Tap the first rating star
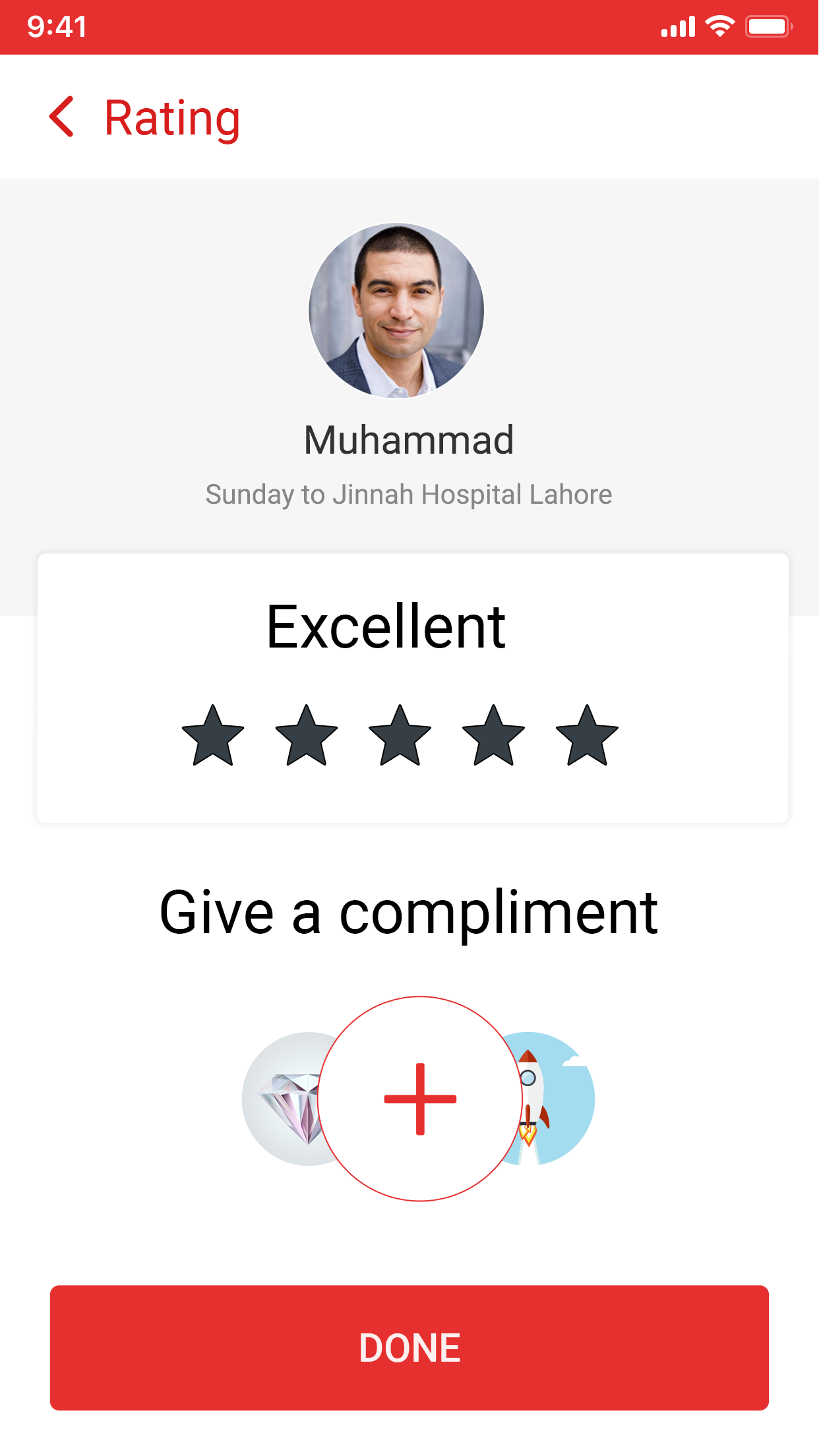This screenshot has height=1456, width=819. point(212,736)
